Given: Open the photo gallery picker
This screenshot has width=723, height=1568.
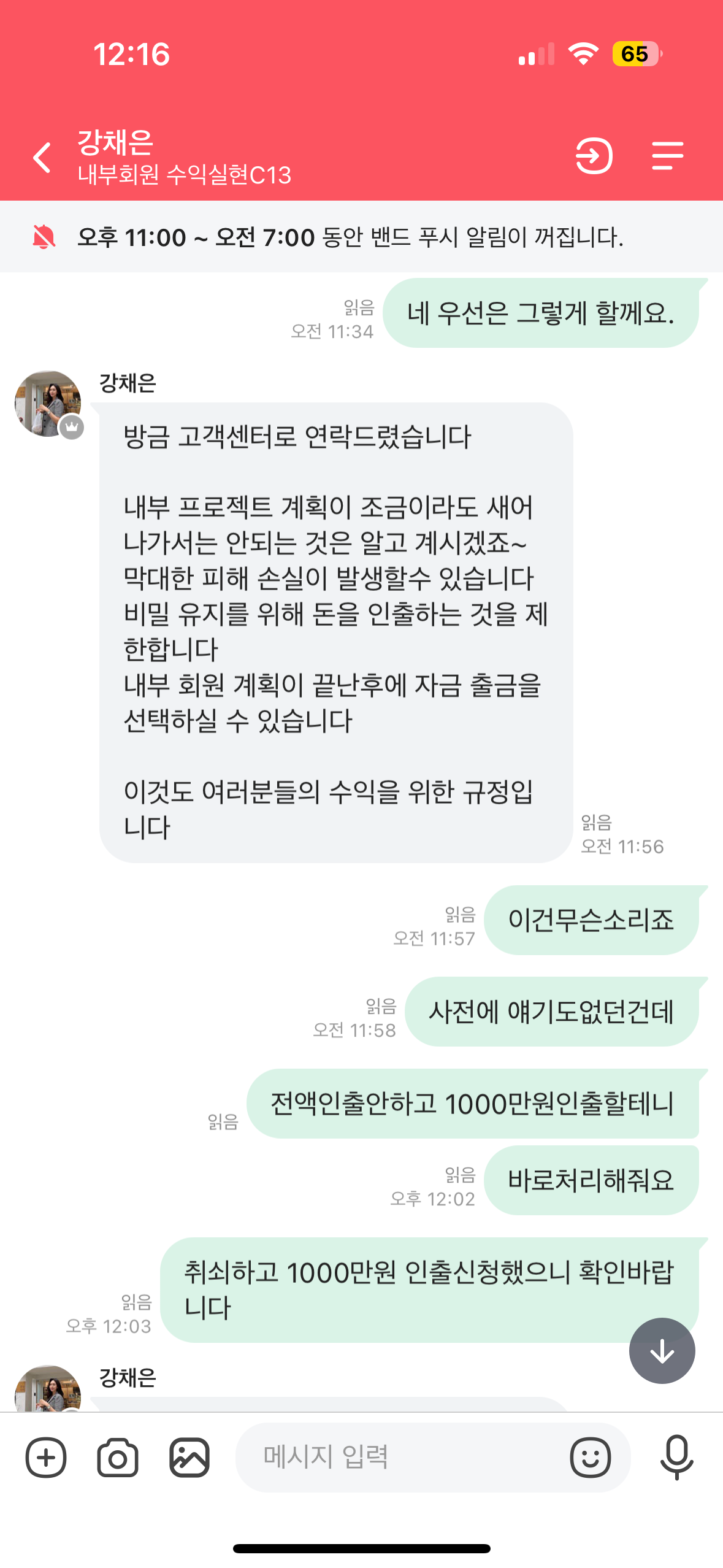Looking at the screenshot, I should [x=189, y=1457].
